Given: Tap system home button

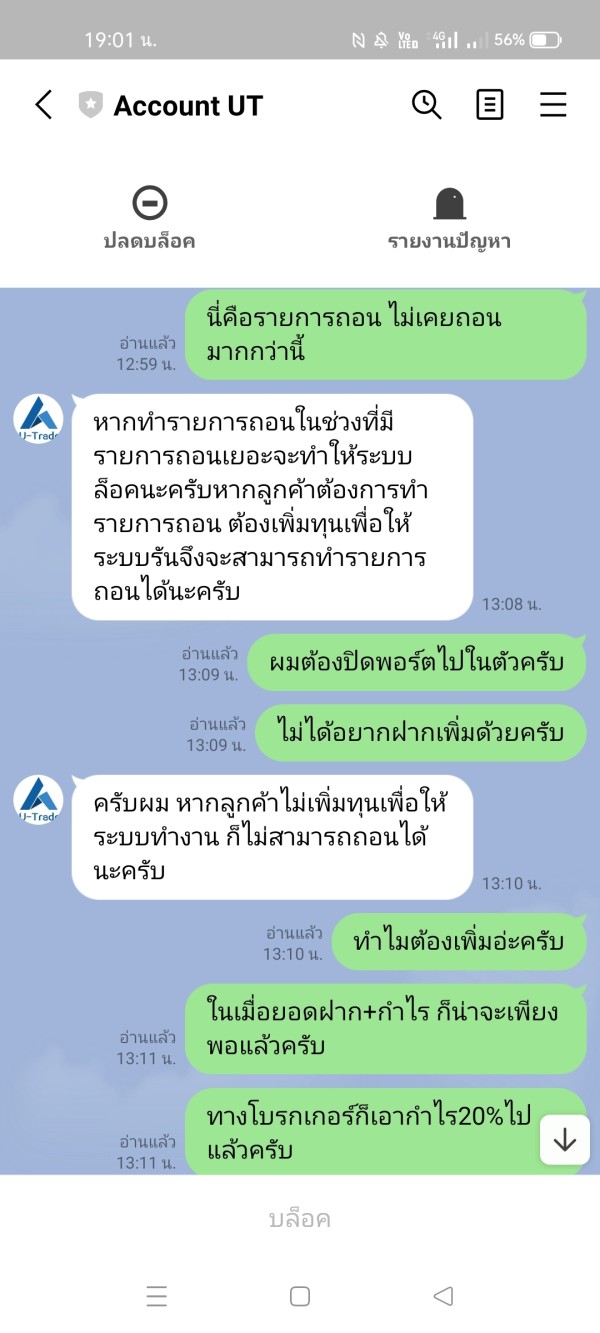Looking at the screenshot, I should (x=300, y=1296).
